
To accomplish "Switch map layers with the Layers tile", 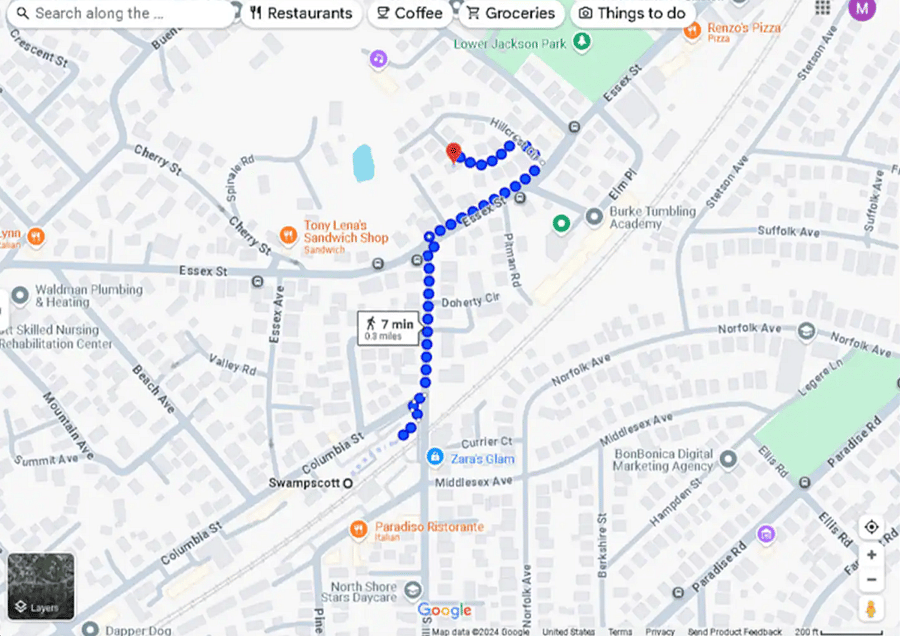I will [41, 586].
